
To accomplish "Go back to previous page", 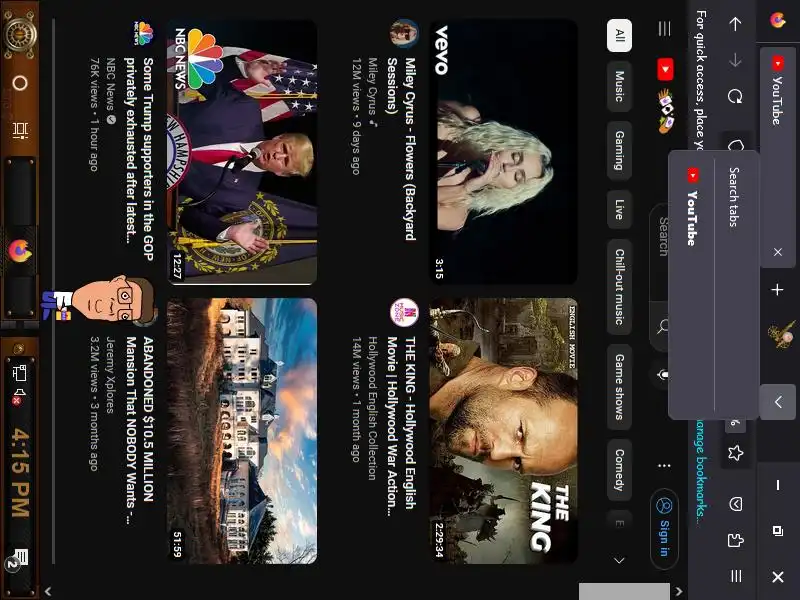I will pyautogui.click(x=735, y=24).
